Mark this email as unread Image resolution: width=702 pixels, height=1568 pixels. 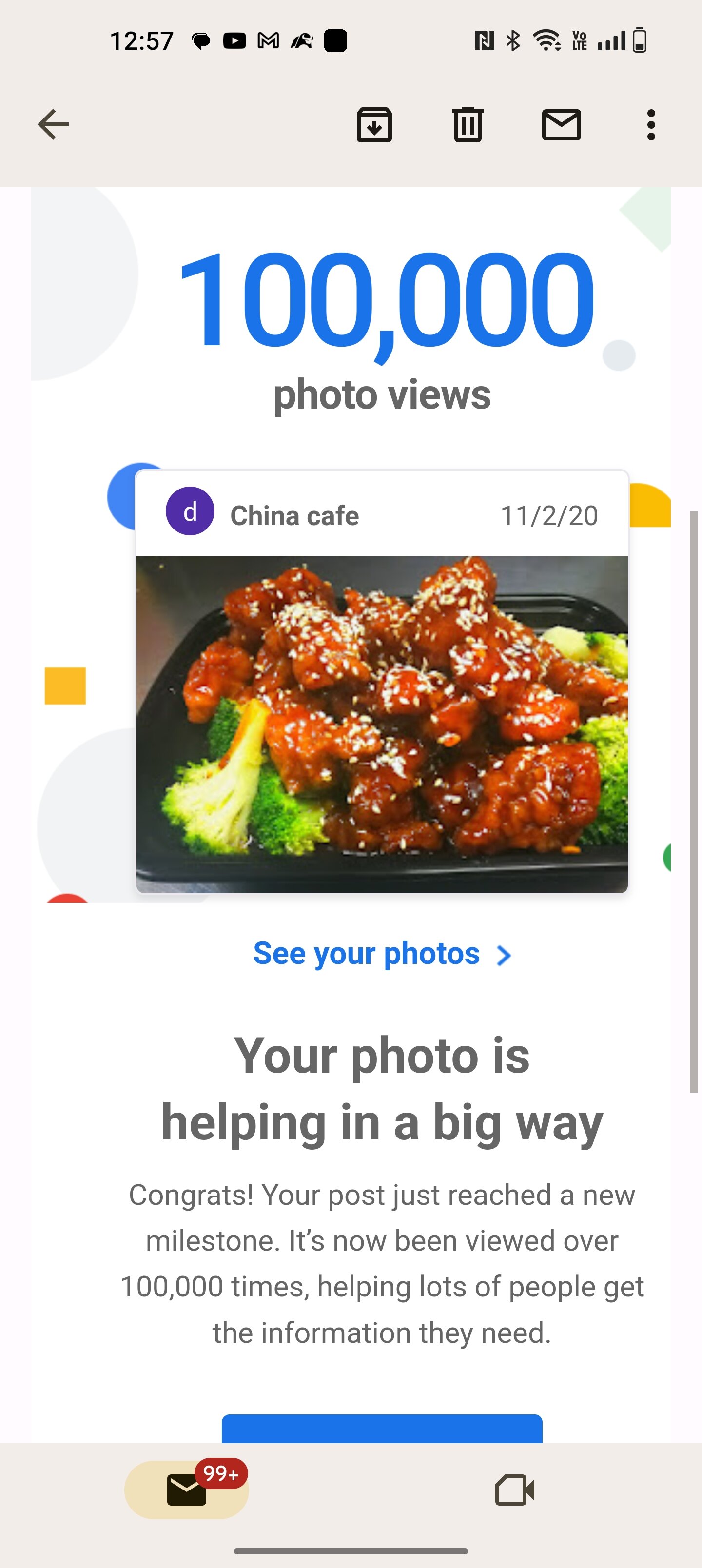561,125
